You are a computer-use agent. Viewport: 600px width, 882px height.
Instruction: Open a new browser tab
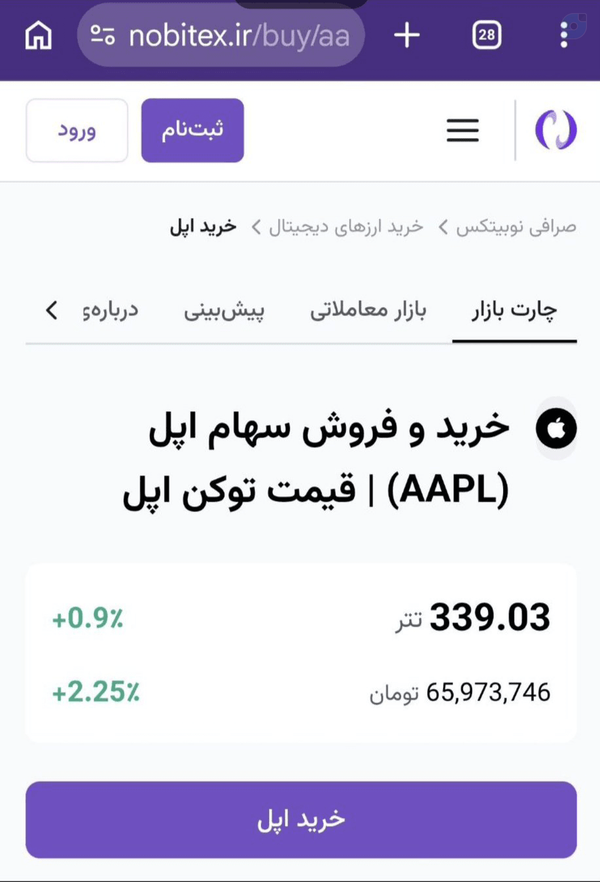(x=407, y=35)
